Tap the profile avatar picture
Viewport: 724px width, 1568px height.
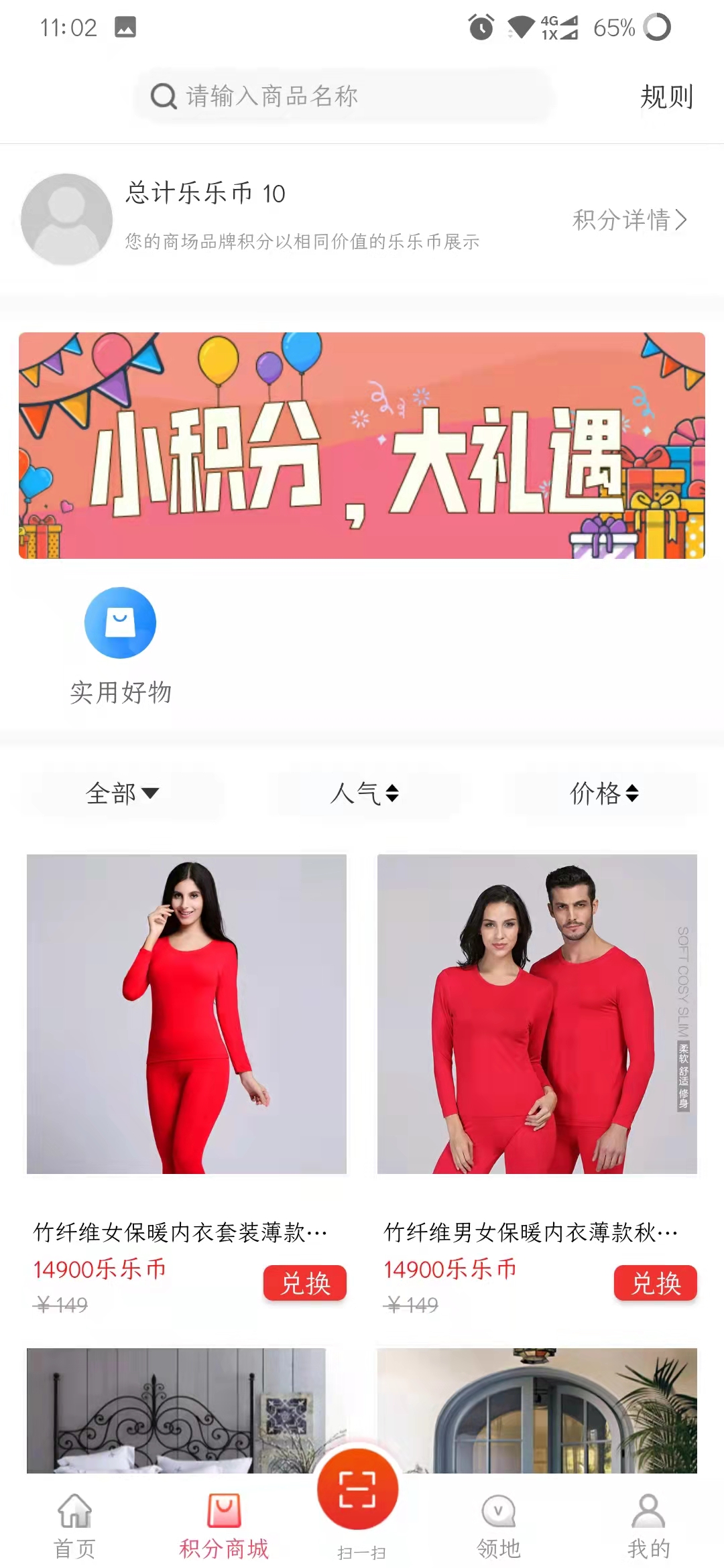pyautogui.click(x=66, y=219)
